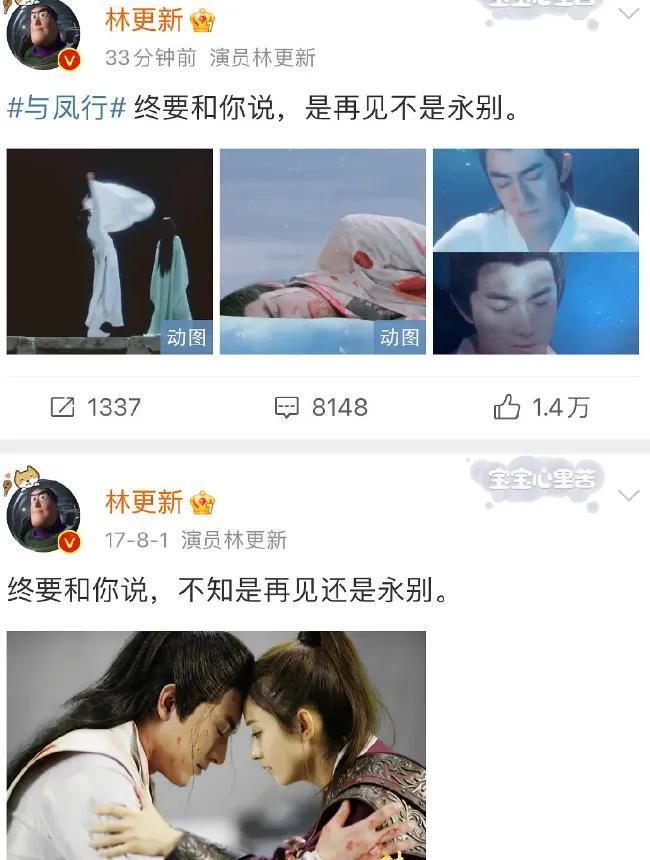The image size is (650, 860).
Task: Like the post with 1.4万 likes
Action: click(x=541, y=407)
